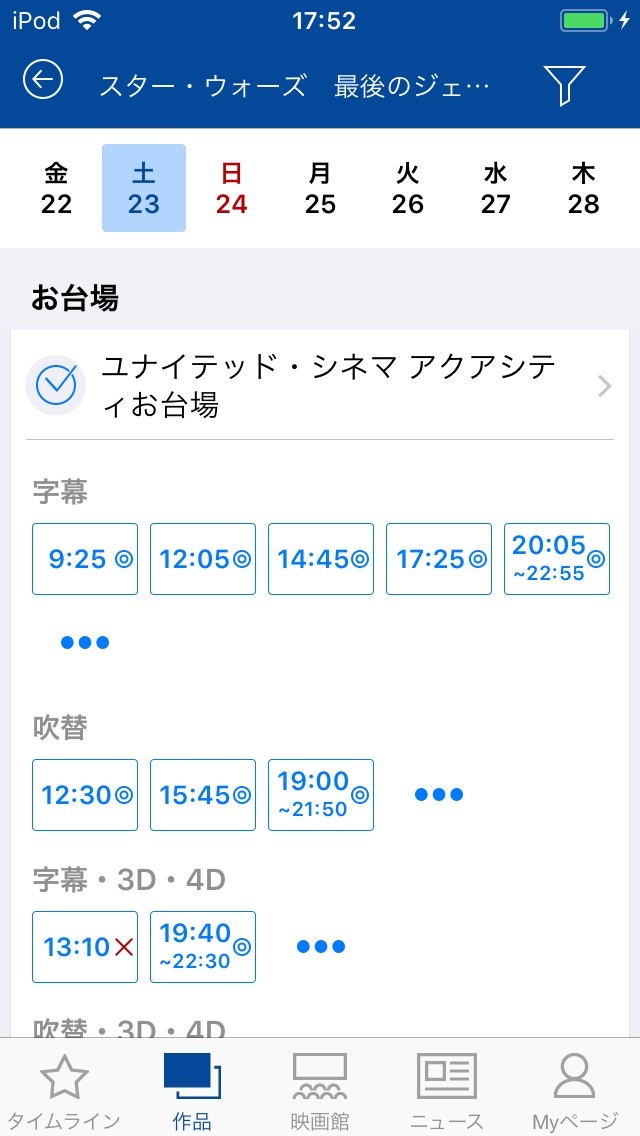Expand more 吹替 showtimes
This screenshot has height=1136, width=640.
(x=439, y=795)
